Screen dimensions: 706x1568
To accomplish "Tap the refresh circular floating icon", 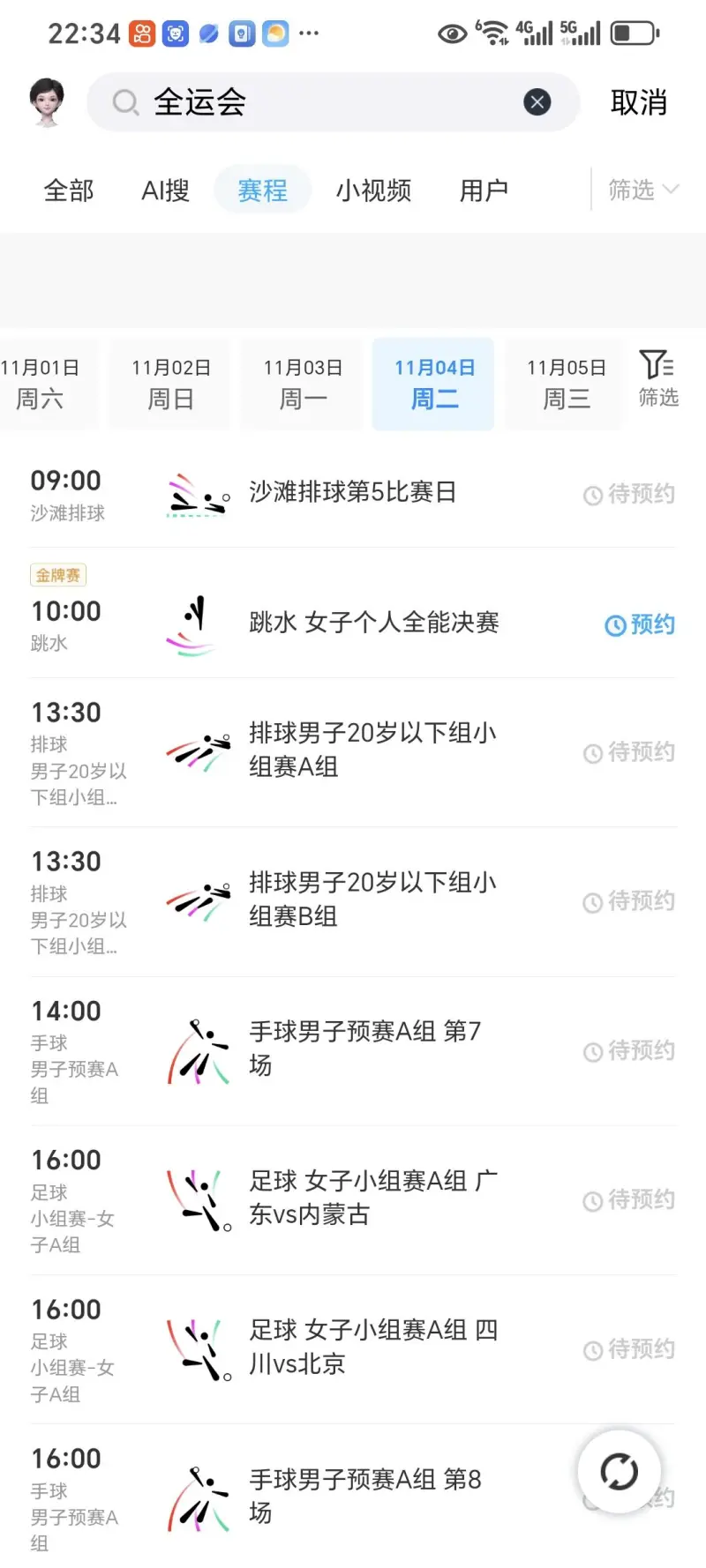I will (619, 1470).
